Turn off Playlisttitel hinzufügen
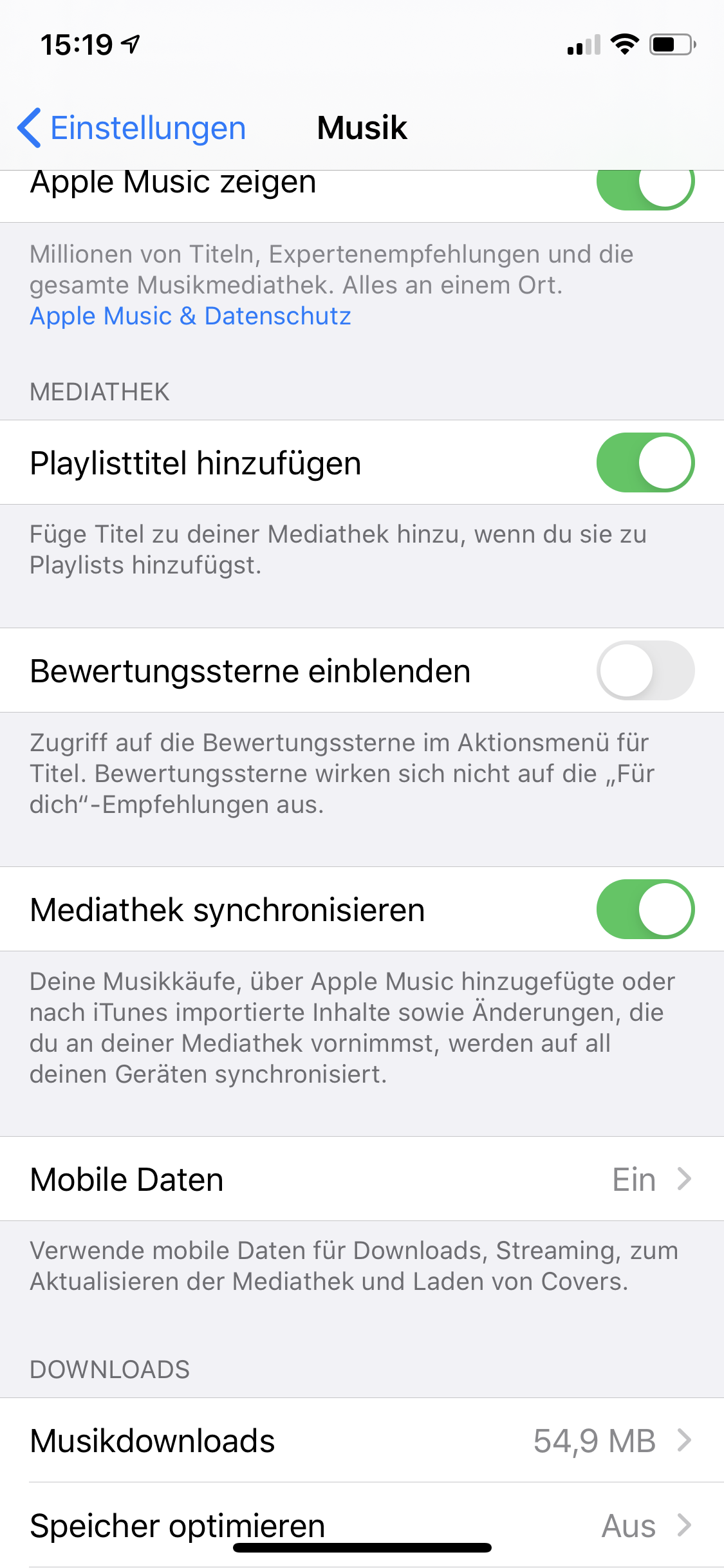This screenshot has height=1568, width=724. click(645, 463)
